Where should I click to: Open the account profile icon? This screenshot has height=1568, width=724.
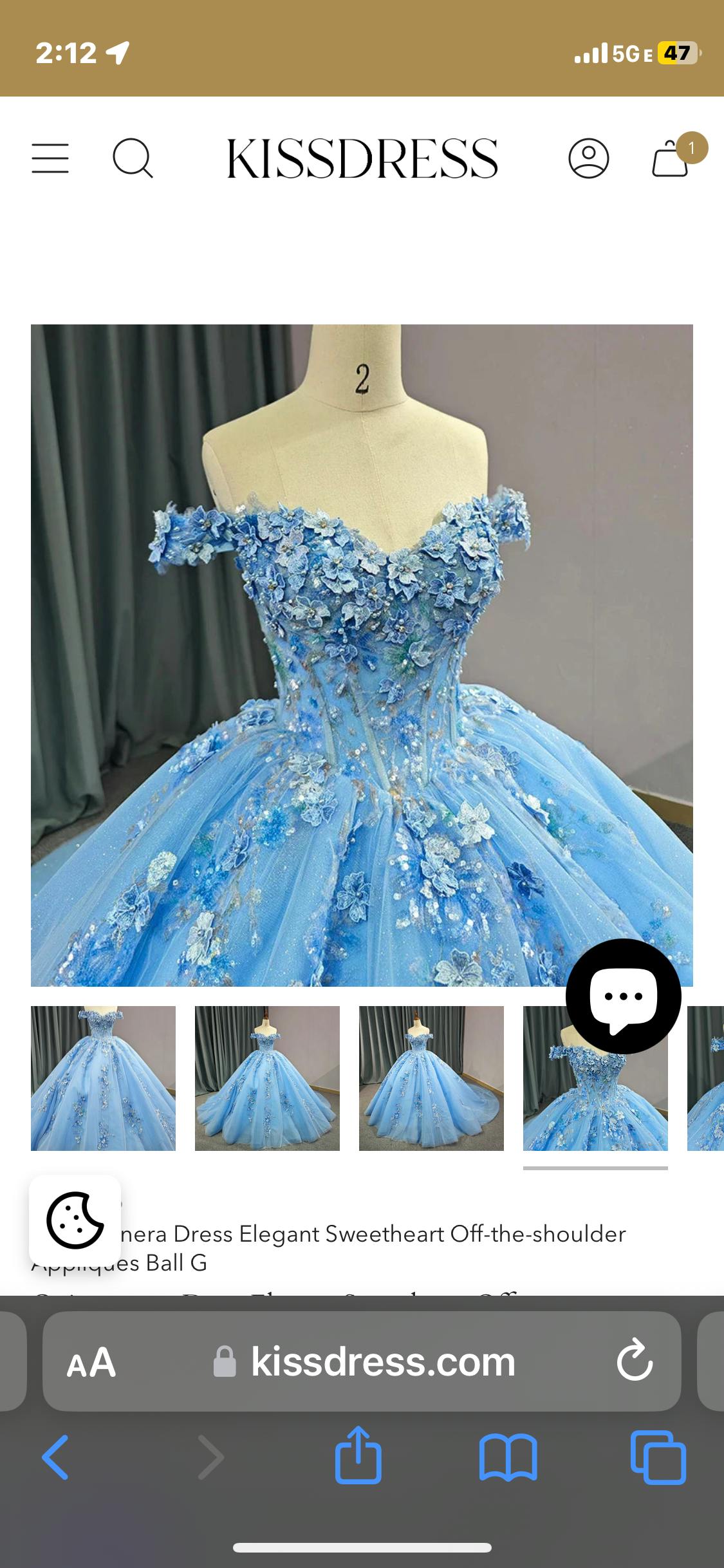coord(588,158)
